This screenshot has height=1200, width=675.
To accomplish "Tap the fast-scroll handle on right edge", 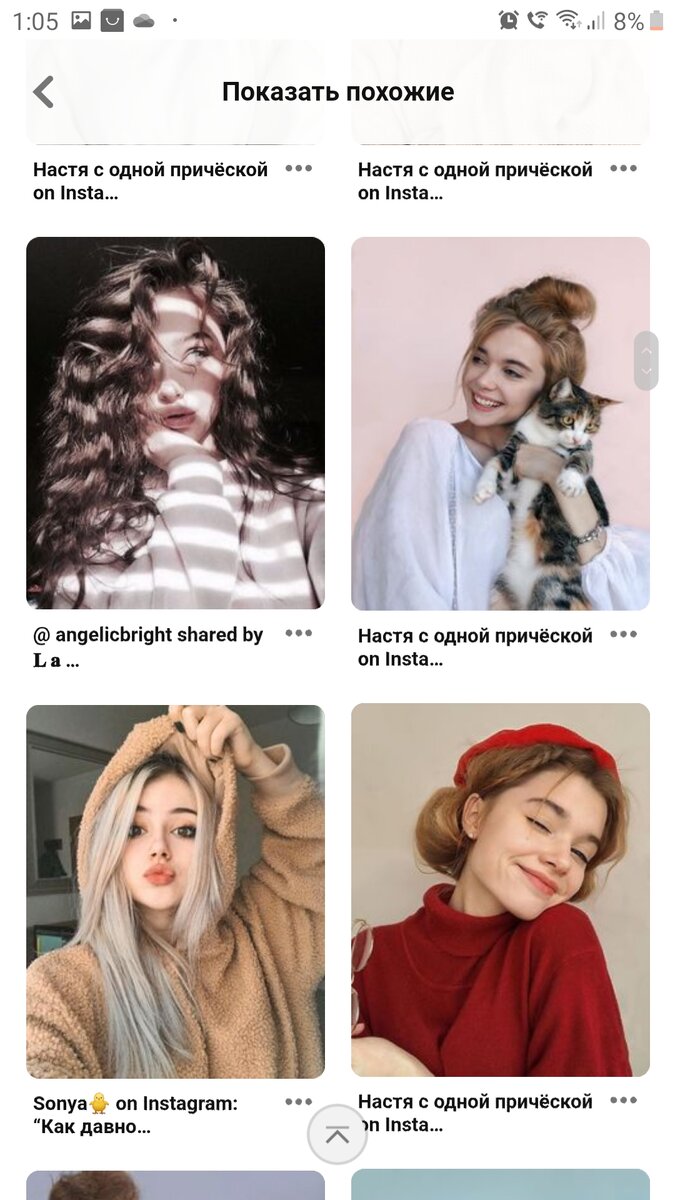I will (646, 361).
